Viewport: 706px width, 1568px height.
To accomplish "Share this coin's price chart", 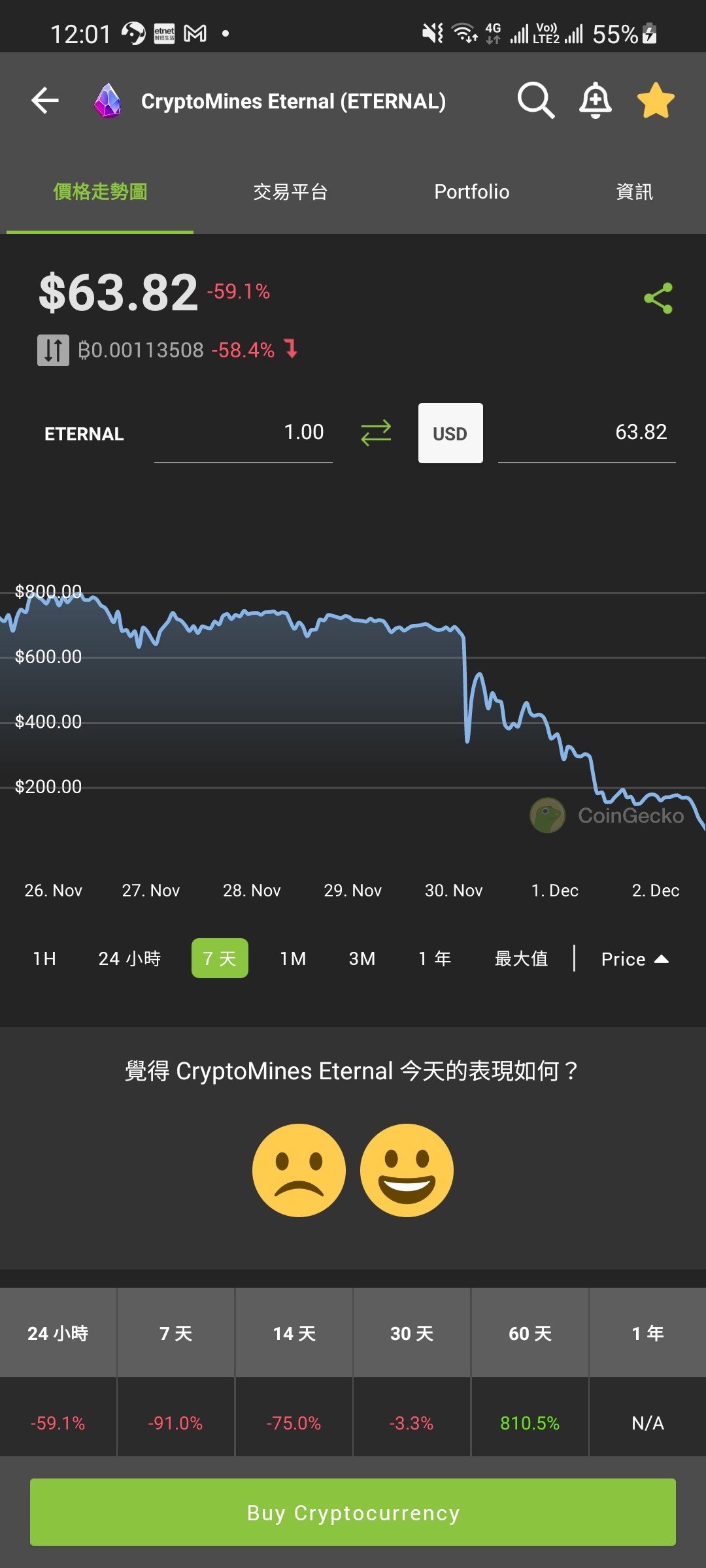I will (658, 299).
